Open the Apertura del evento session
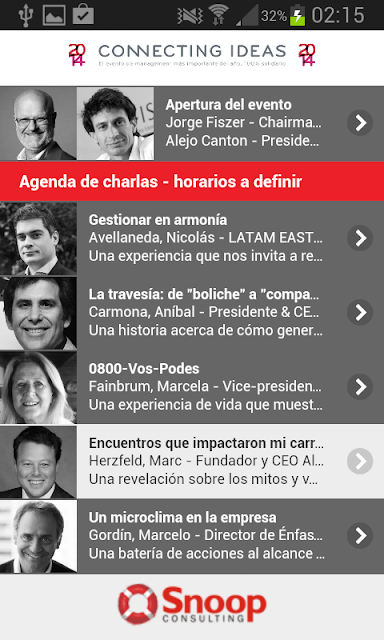This screenshot has height=640, width=384. point(192,123)
